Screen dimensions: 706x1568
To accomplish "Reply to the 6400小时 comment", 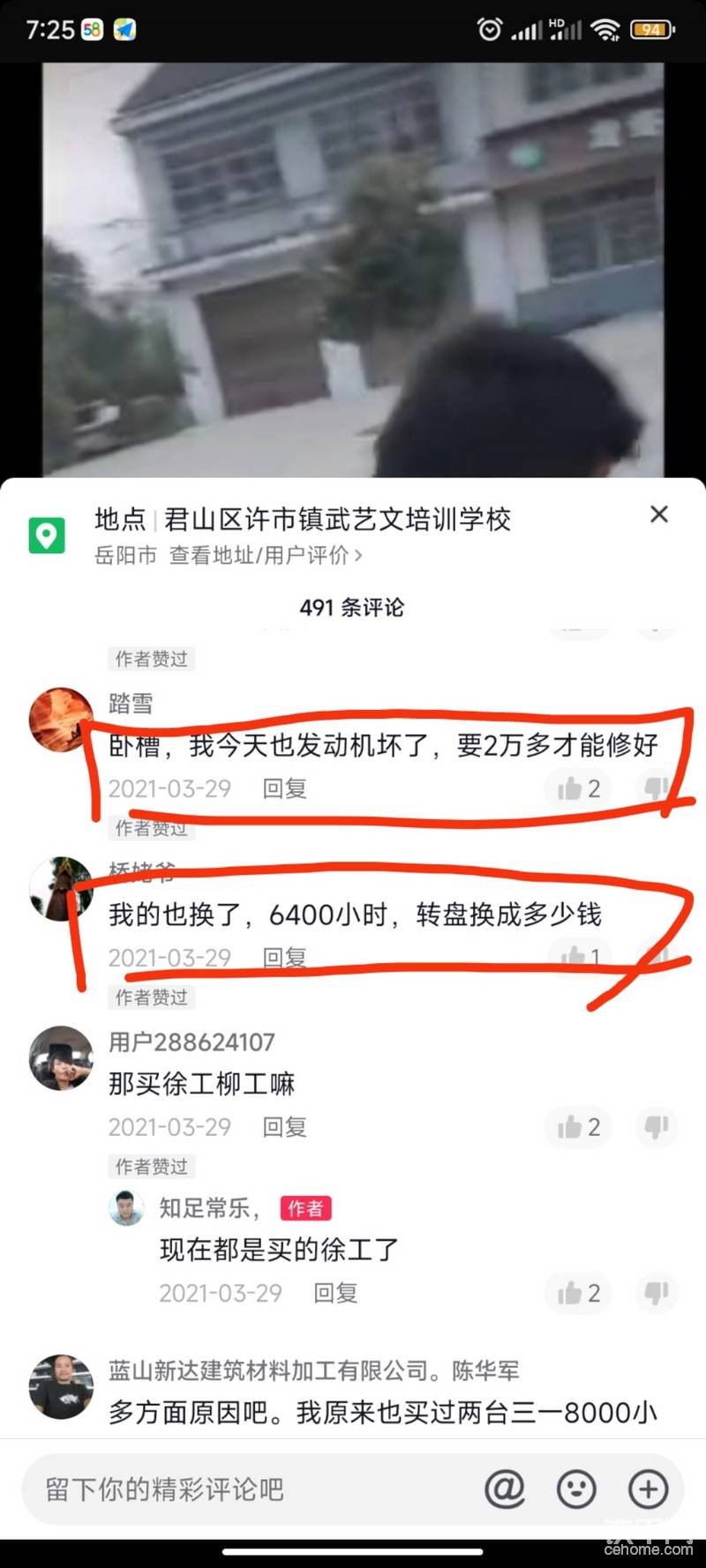I will [x=284, y=958].
